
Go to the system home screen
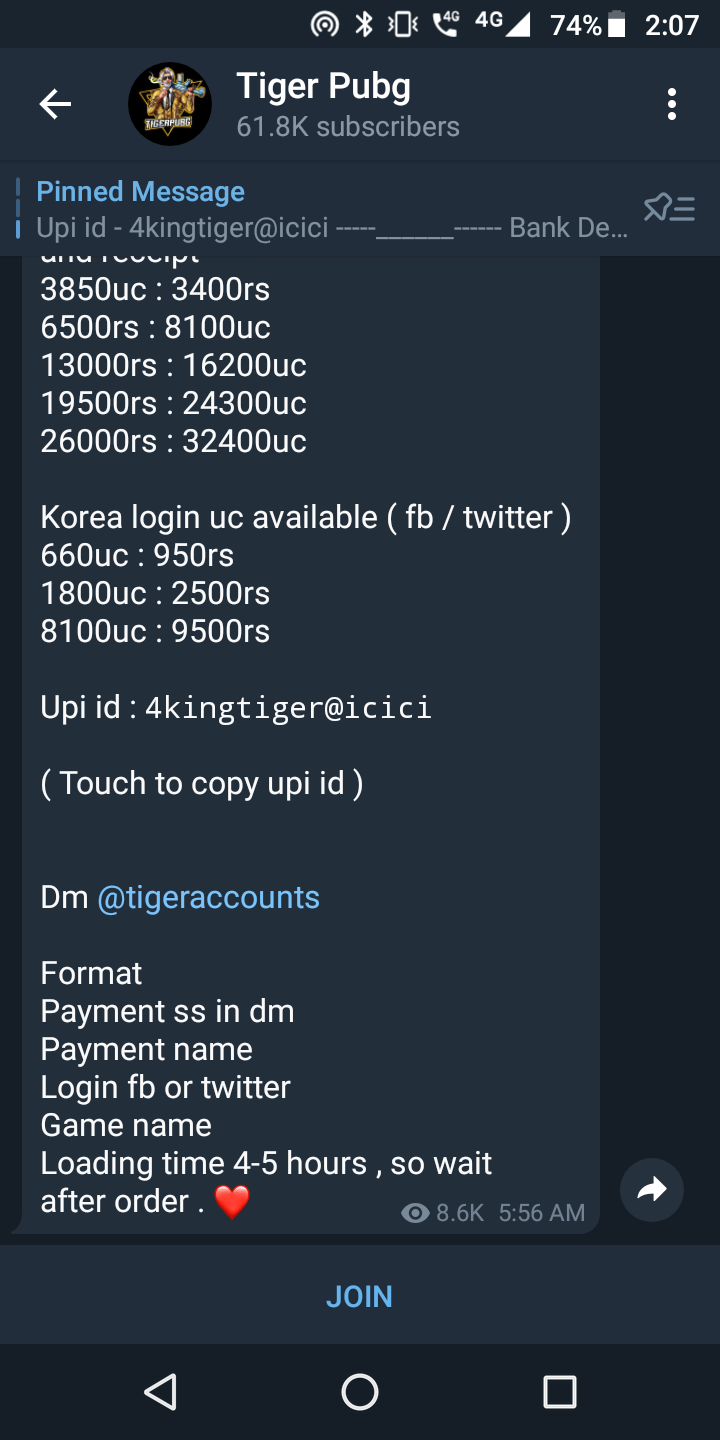pyautogui.click(x=360, y=1391)
